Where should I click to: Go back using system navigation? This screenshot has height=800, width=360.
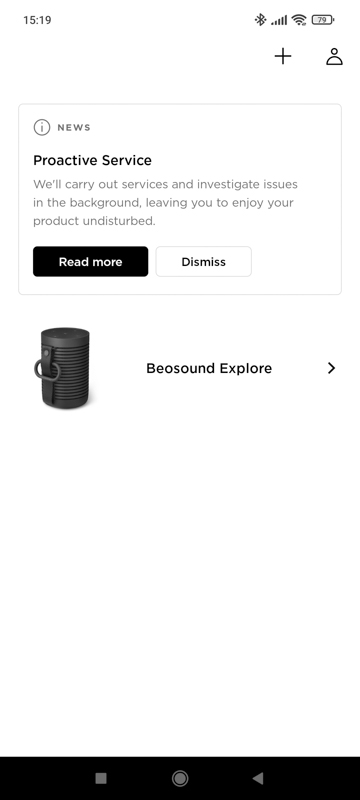(258, 778)
